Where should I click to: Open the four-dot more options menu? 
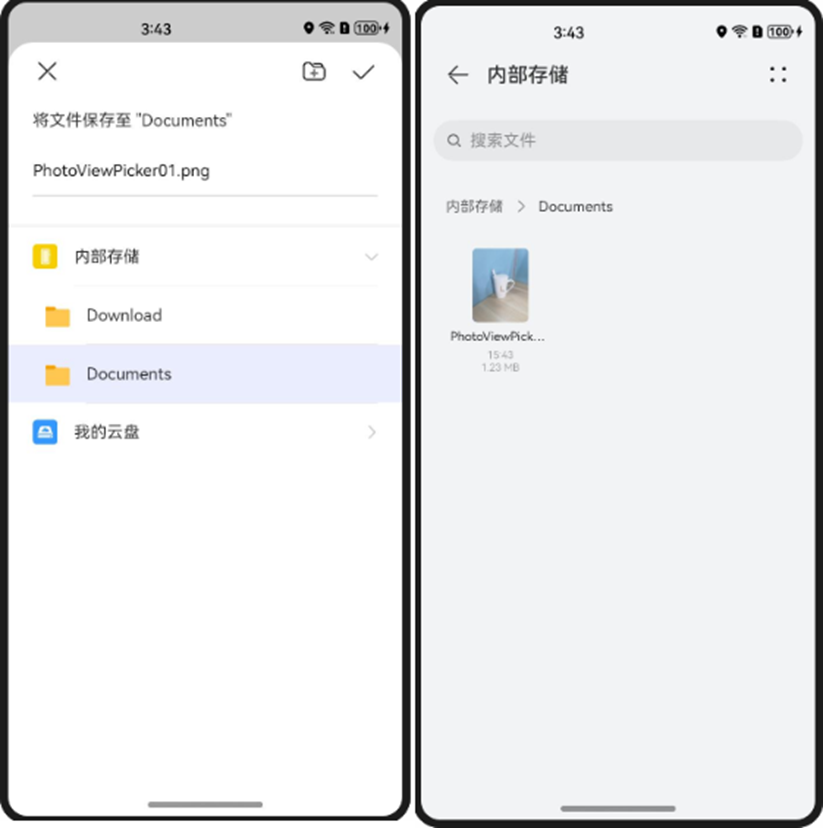(x=777, y=75)
